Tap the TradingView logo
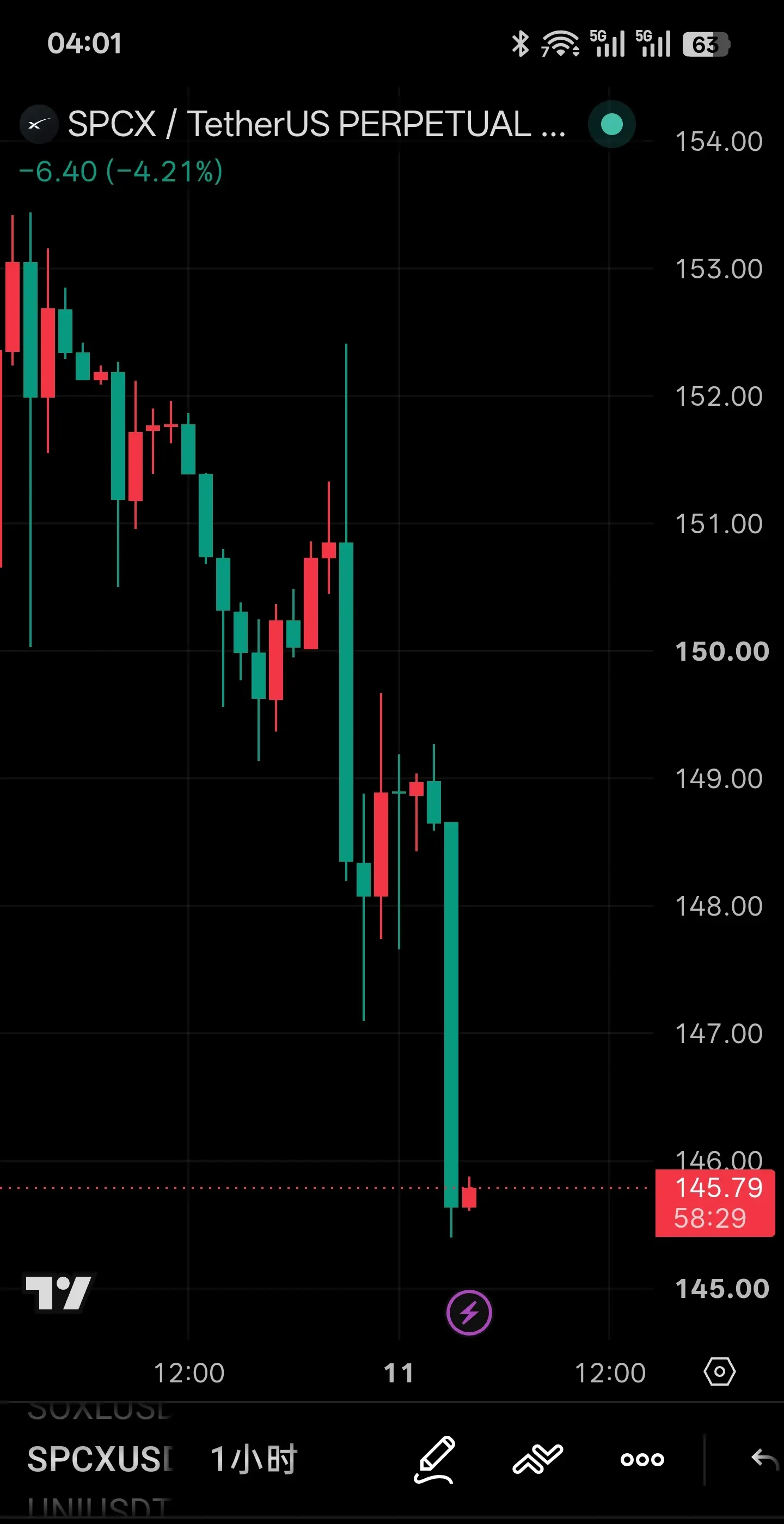 click(x=59, y=1292)
